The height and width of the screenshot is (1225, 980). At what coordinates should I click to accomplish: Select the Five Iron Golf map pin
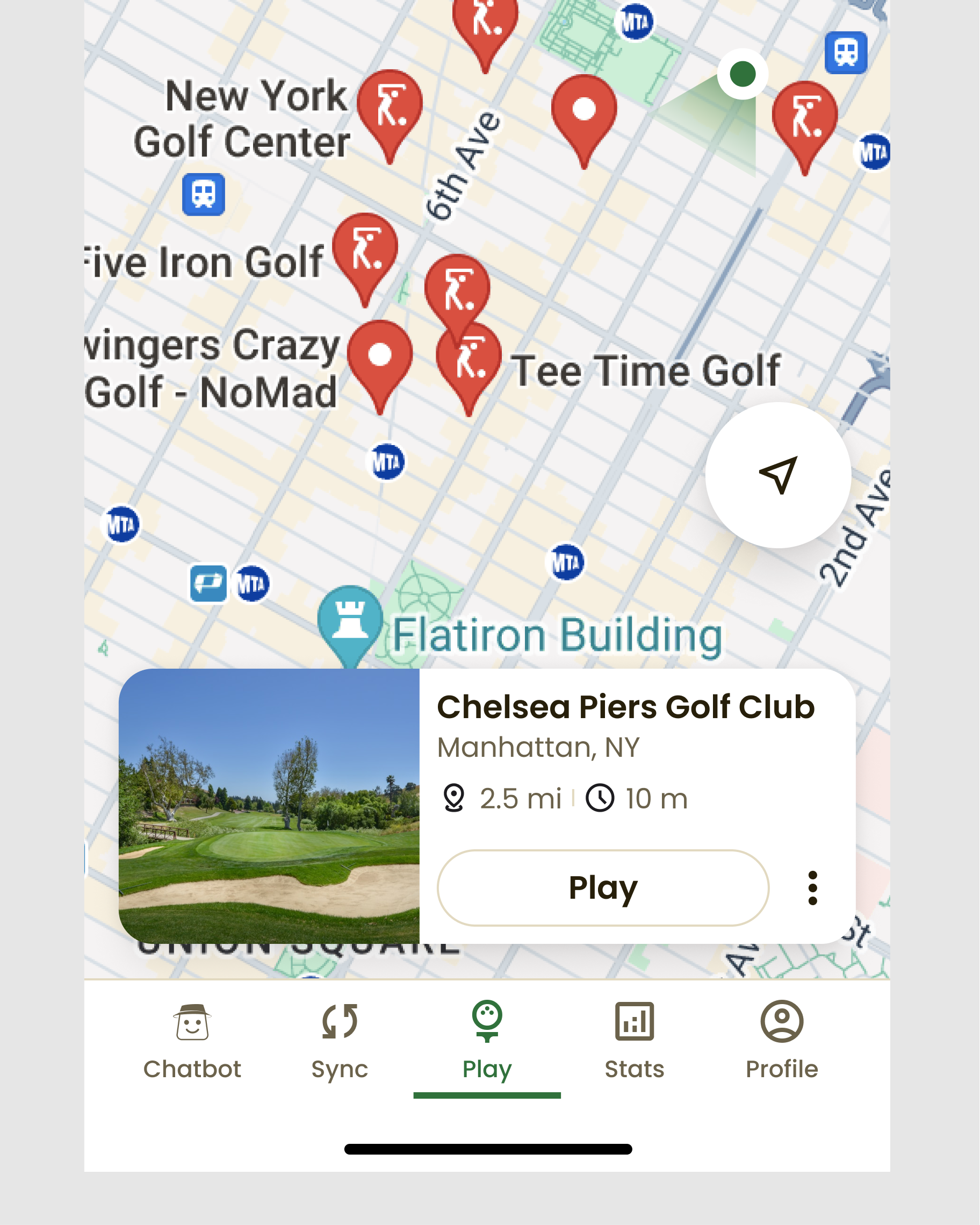365,249
